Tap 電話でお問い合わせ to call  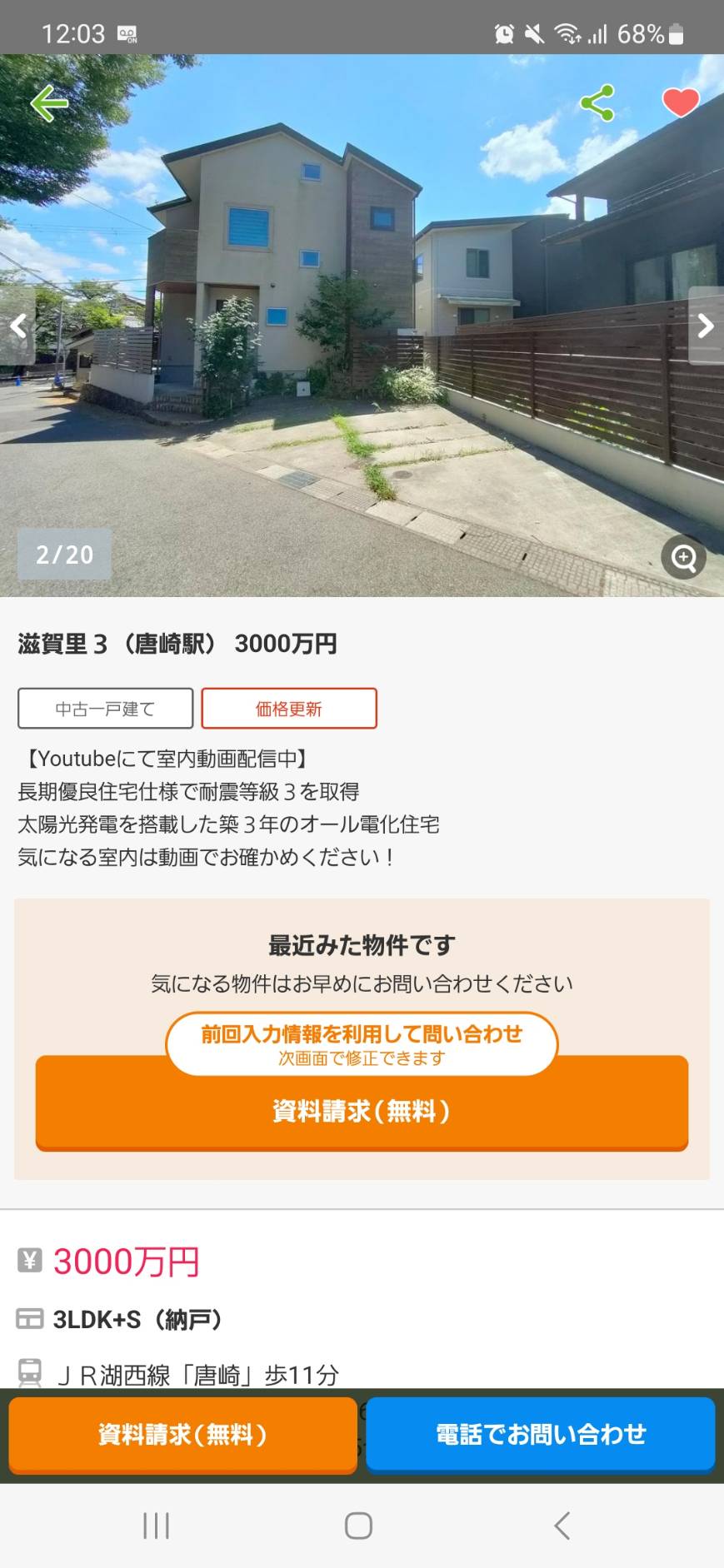coord(541,1434)
